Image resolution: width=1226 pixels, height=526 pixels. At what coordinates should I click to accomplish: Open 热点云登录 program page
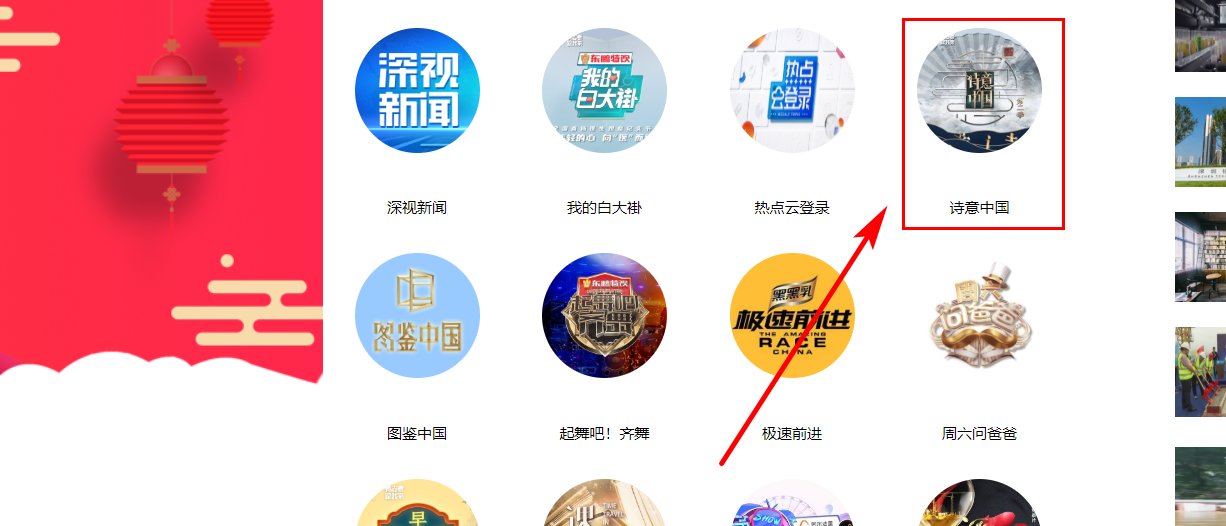tap(792, 91)
